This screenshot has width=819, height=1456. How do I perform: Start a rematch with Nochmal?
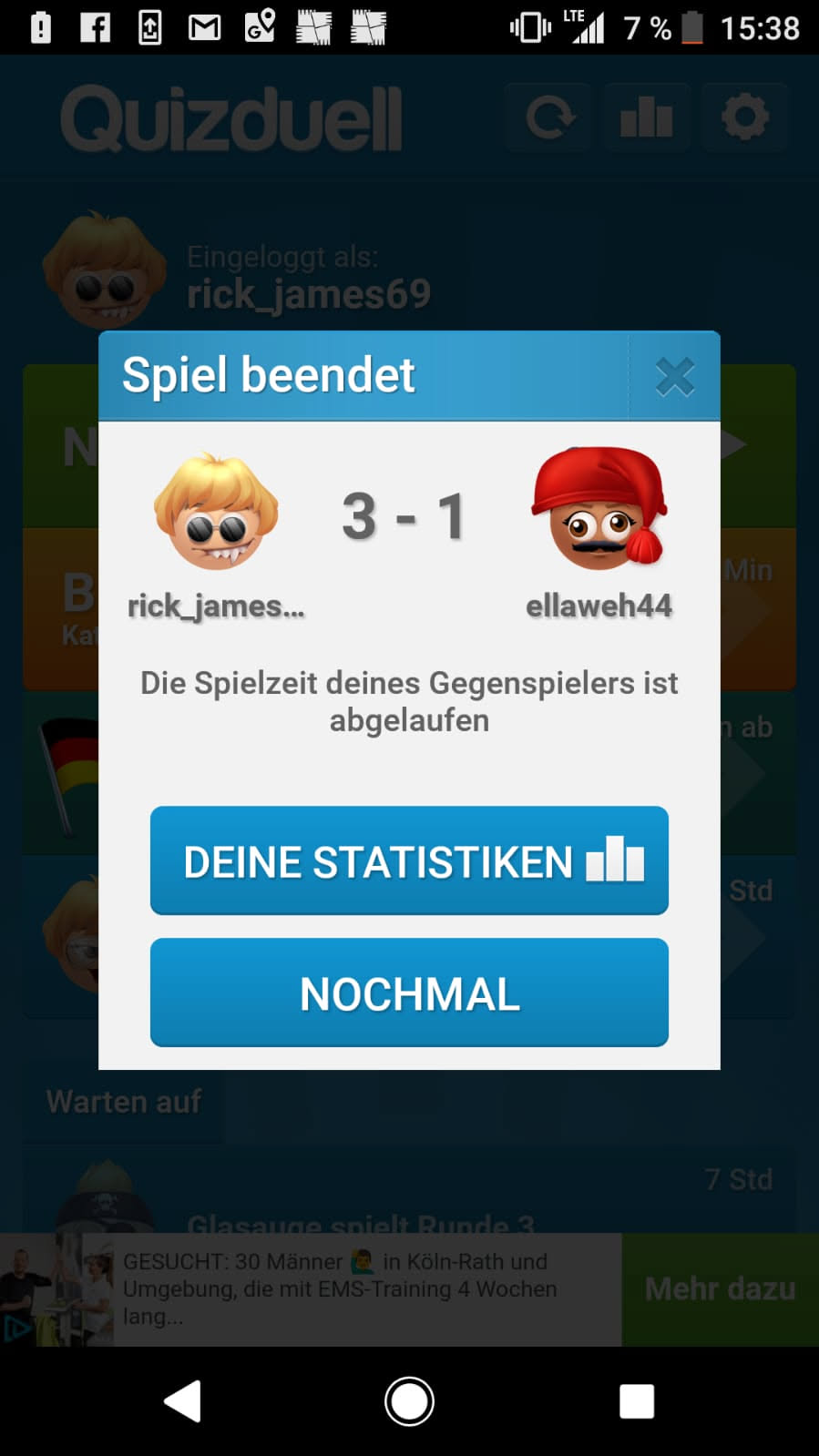coord(409,993)
